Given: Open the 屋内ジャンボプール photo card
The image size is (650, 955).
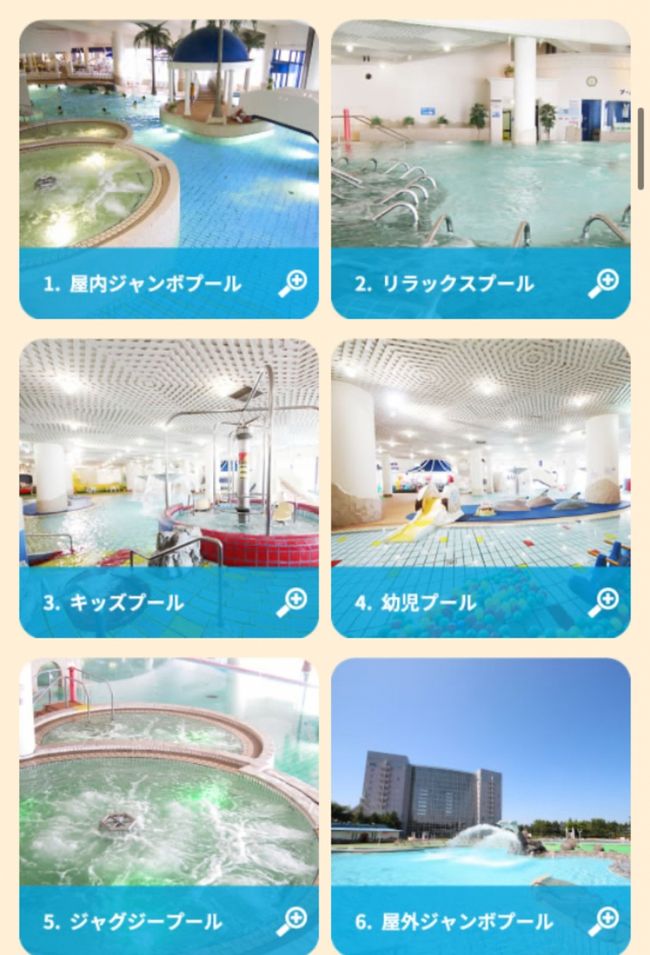Looking at the screenshot, I should [x=169, y=168].
